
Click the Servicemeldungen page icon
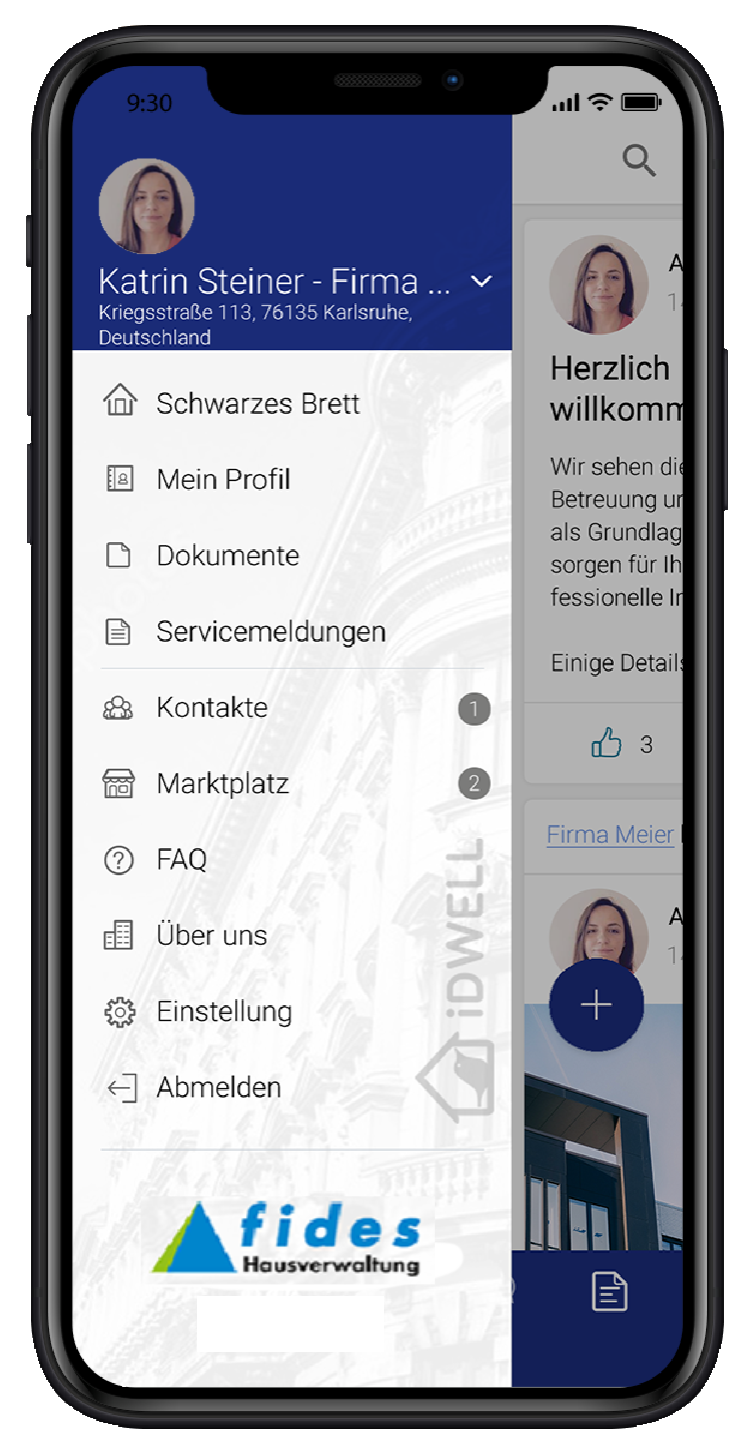coord(120,631)
